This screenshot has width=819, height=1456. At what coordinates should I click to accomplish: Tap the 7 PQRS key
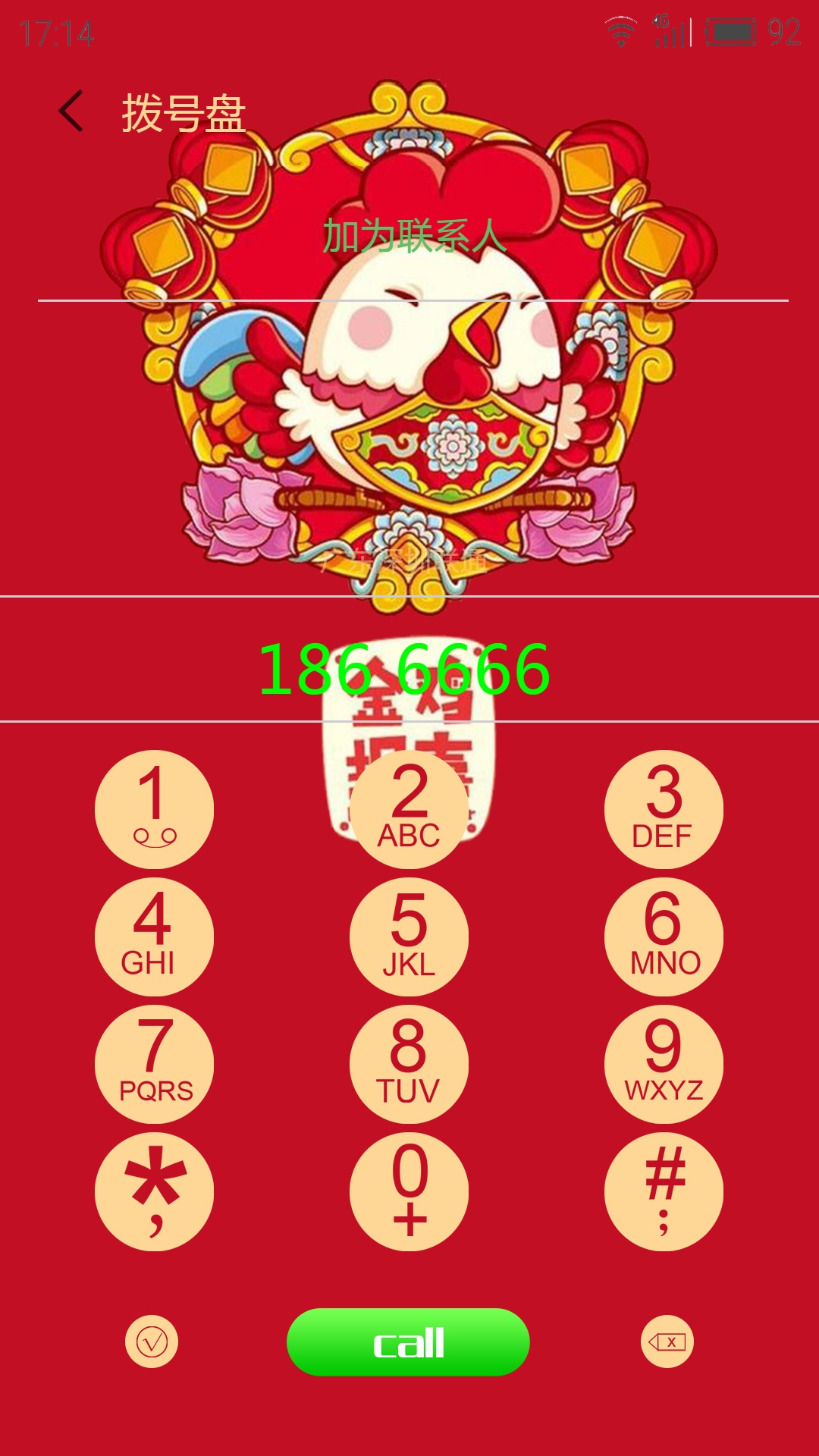(x=154, y=1064)
